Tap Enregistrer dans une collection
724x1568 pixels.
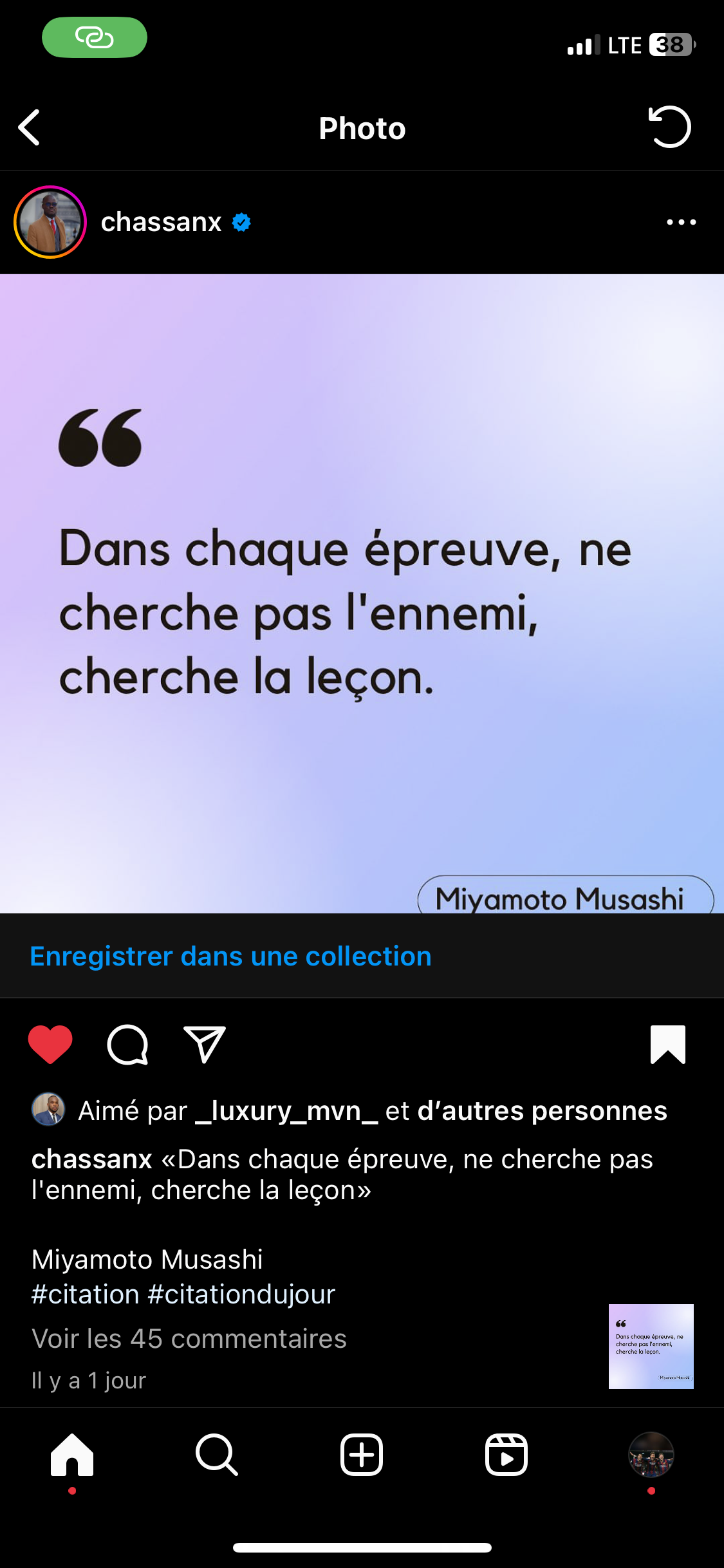point(230,956)
